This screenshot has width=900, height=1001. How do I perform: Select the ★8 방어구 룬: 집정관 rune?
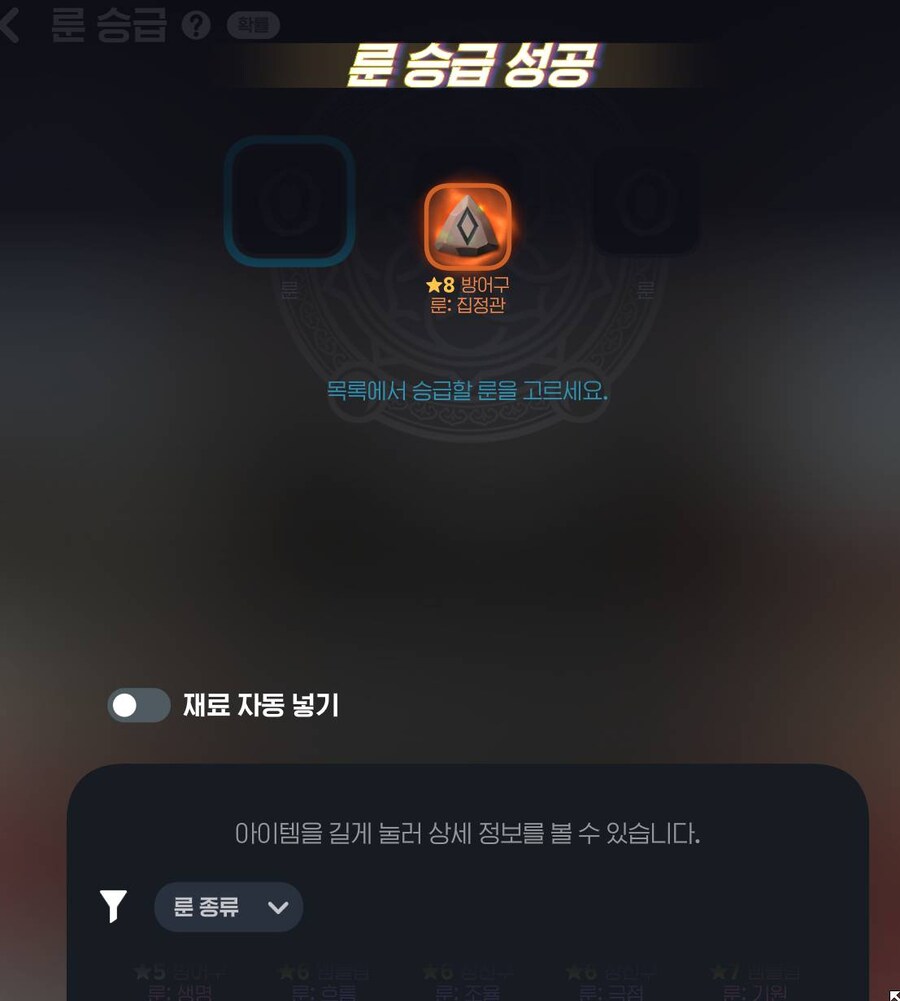467,227
